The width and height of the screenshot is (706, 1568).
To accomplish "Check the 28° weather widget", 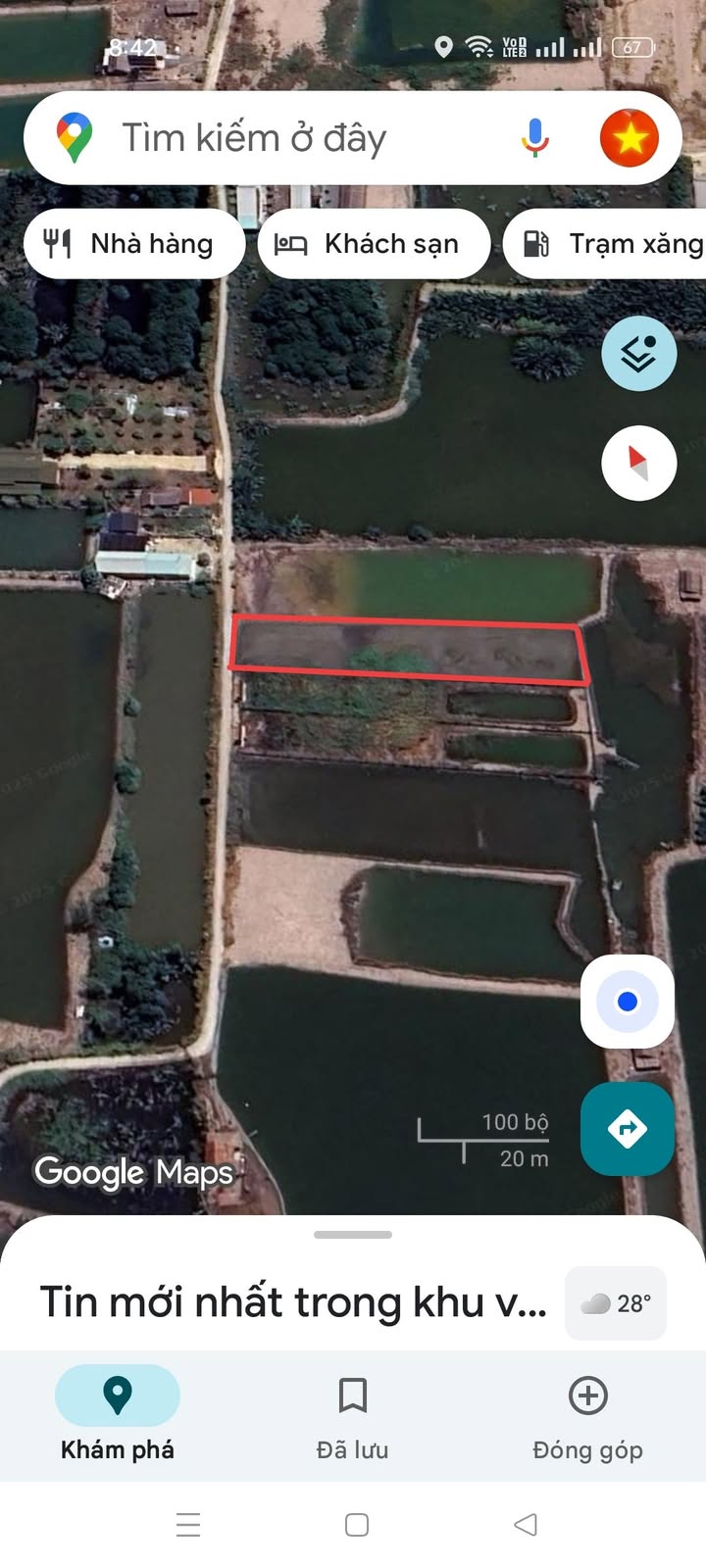I will point(616,1303).
